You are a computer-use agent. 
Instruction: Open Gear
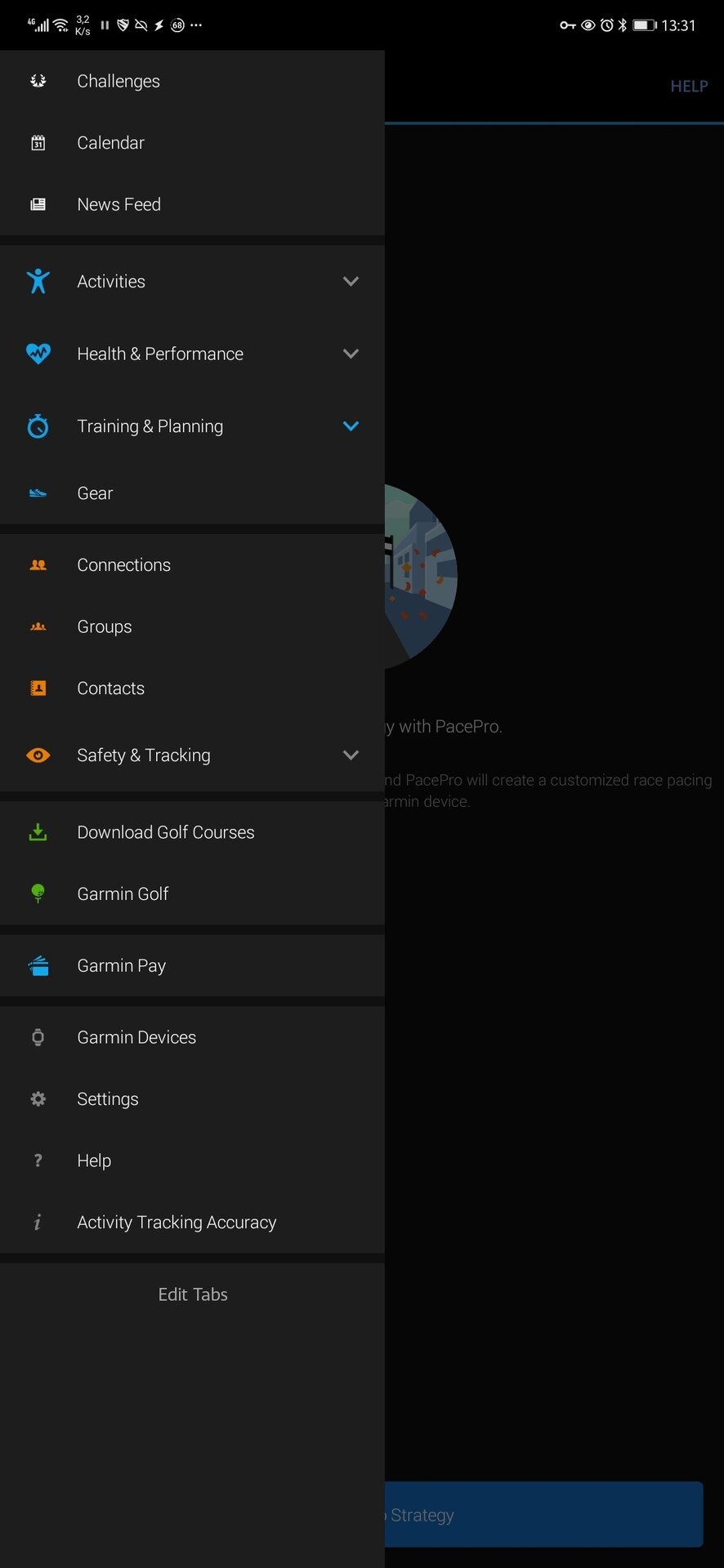[192, 493]
